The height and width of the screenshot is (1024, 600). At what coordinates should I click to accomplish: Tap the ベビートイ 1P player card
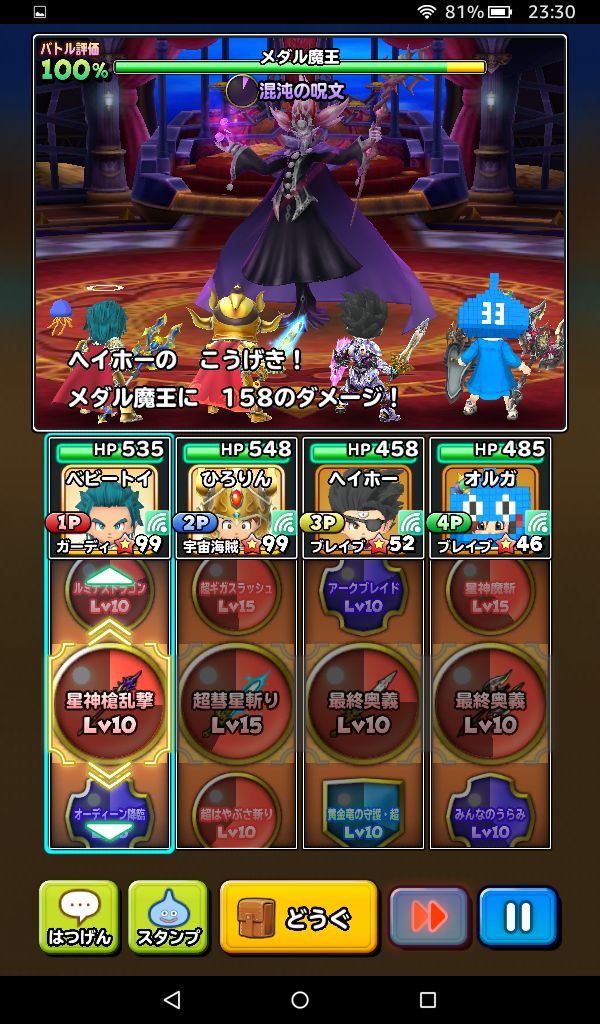coord(109,497)
